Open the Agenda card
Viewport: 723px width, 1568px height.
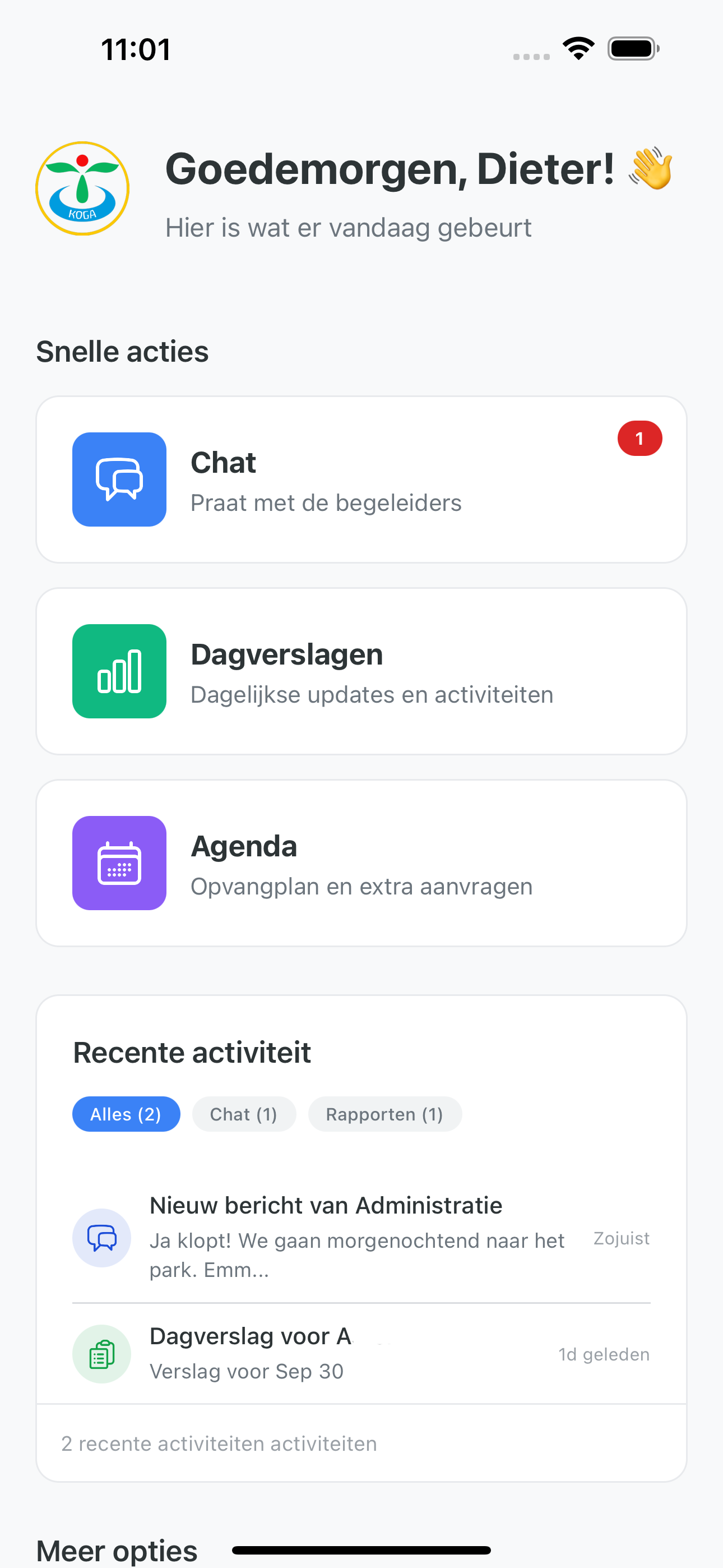point(361,863)
